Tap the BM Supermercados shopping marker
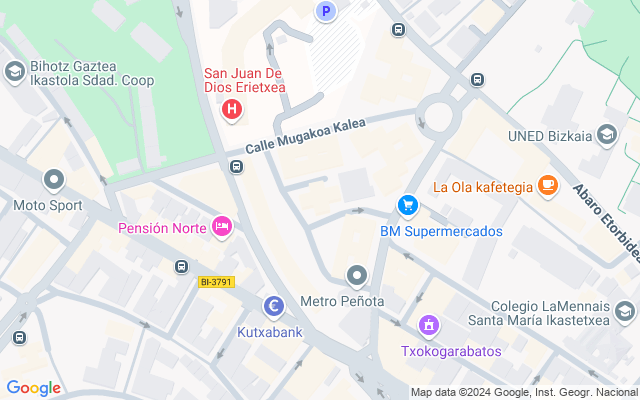 (408, 206)
